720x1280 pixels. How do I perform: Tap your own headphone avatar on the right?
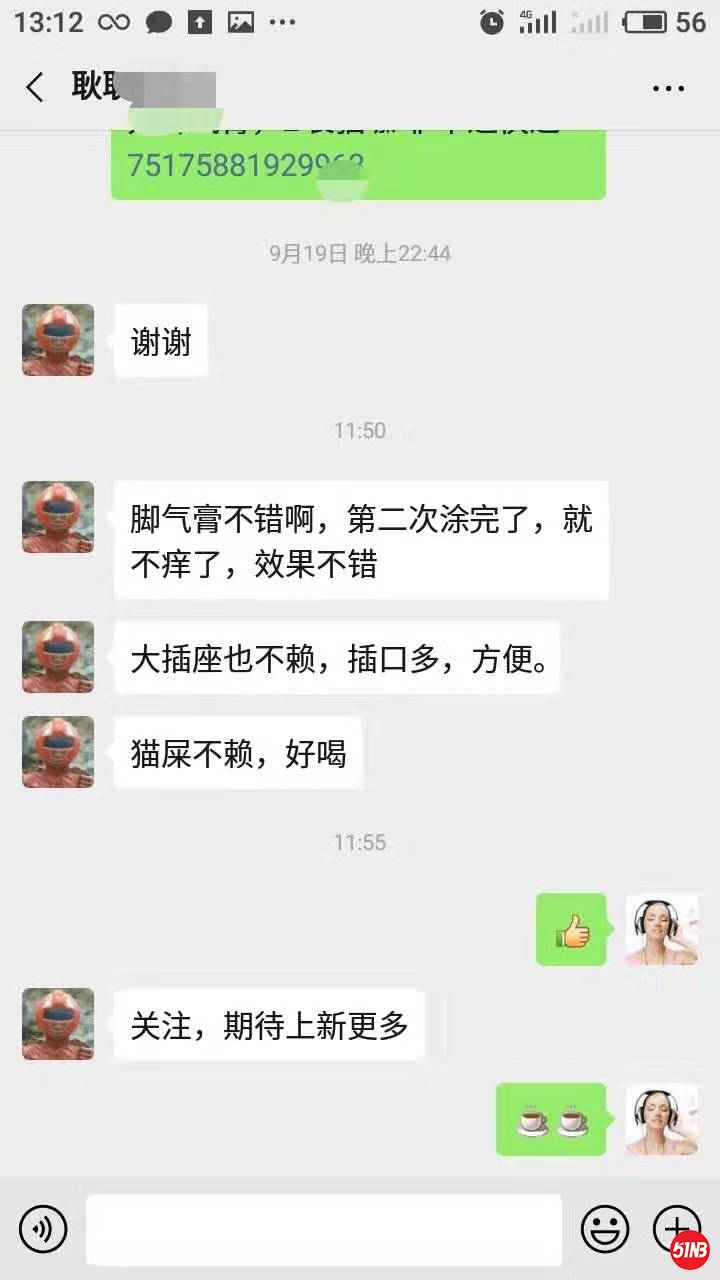[663, 929]
